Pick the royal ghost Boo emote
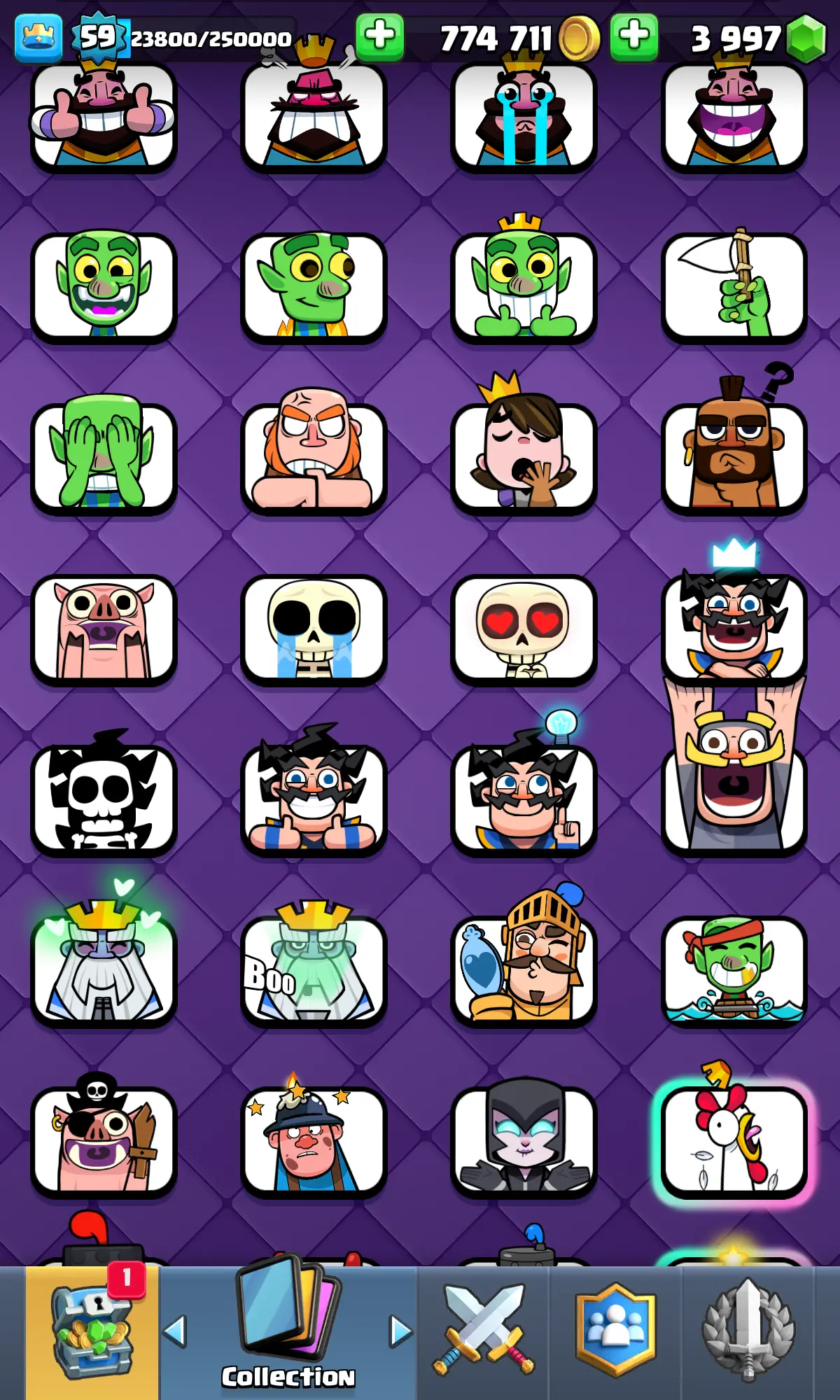The image size is (840, 1400). click(x=314, y=970)
